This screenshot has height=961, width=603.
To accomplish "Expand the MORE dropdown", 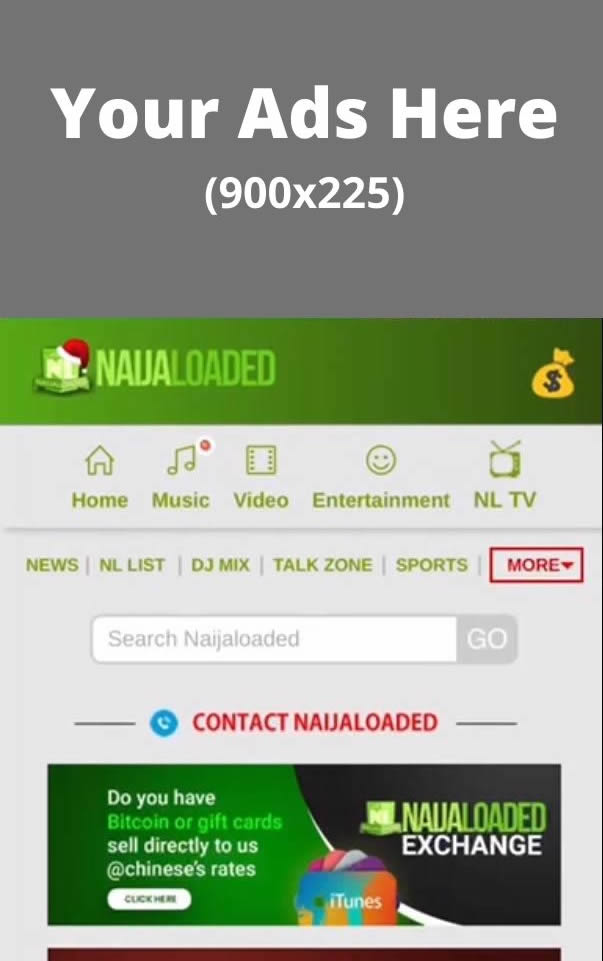I will 536,565.
